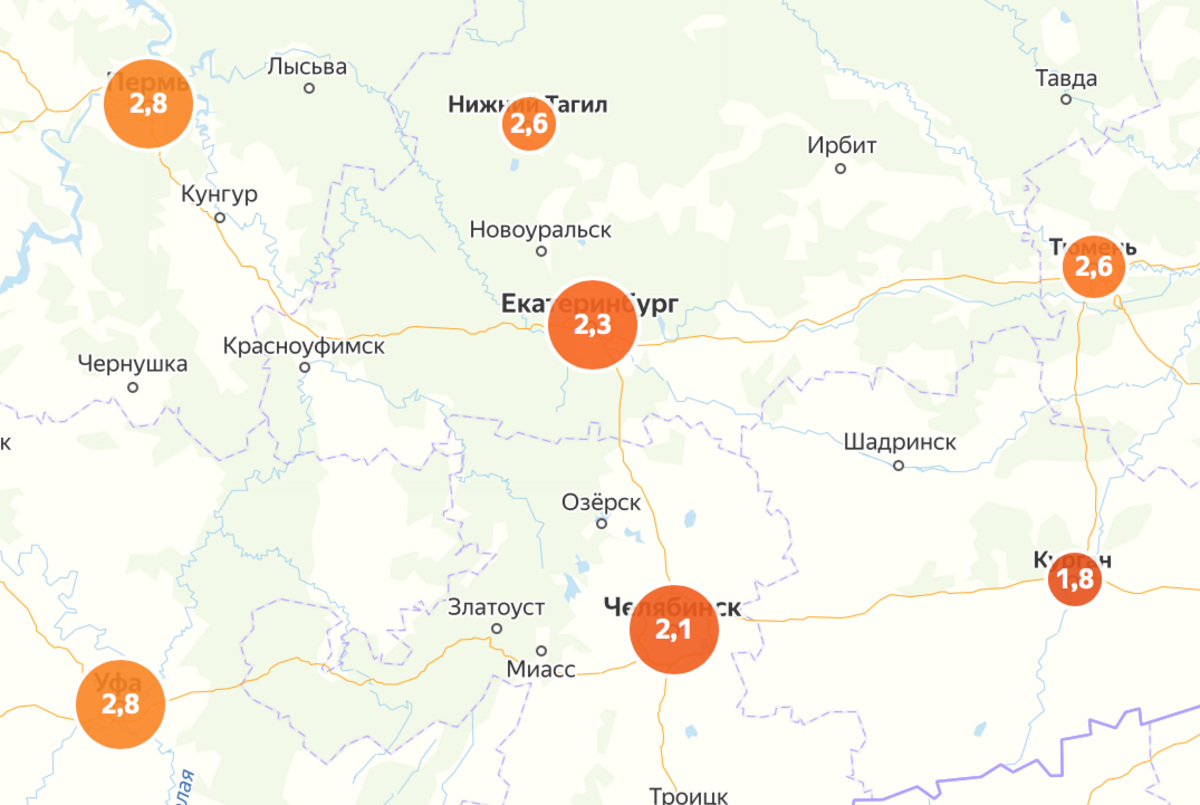Tap the Tyumen marker showing 2,6
The width and height of the screenshot is (1200, 805).
point(1093,268)
